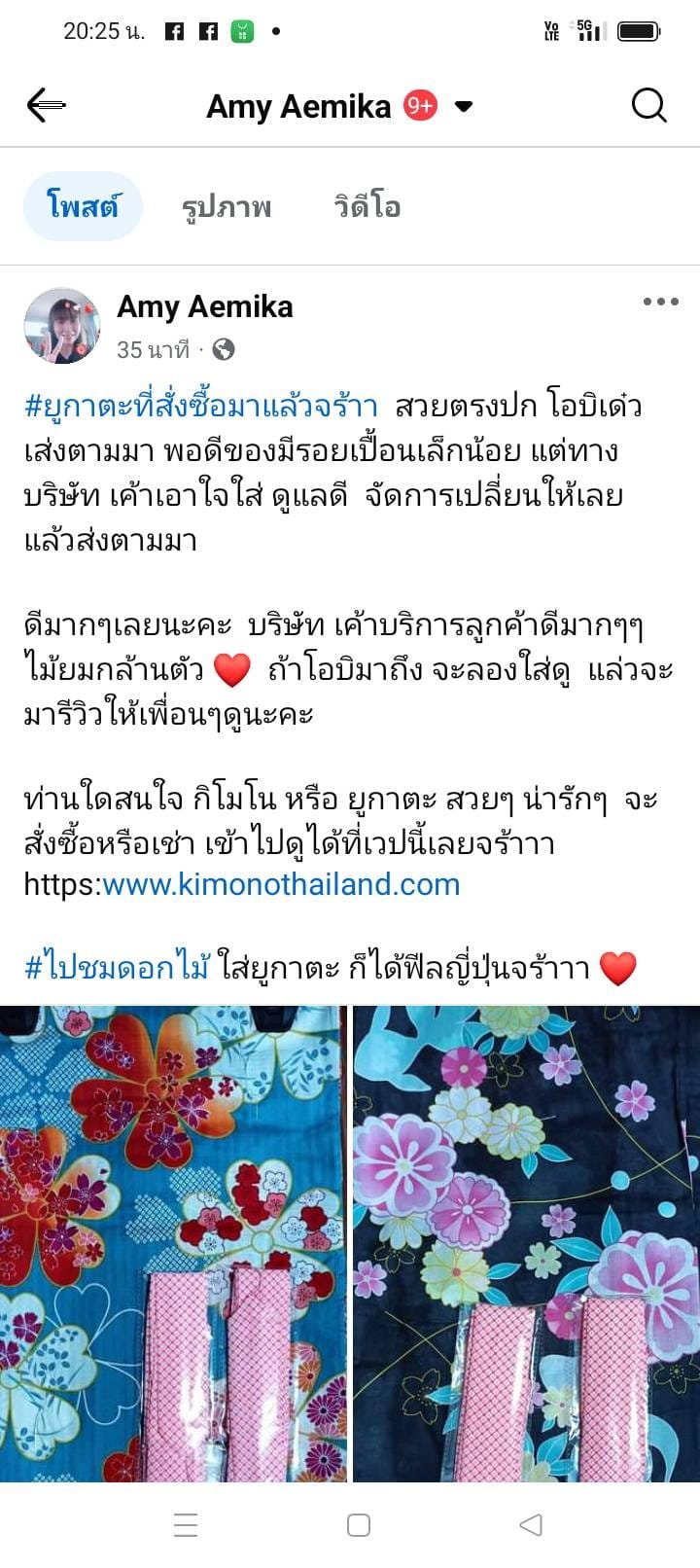Open the blue floral yukata photo
The height and width of the screenshot is (1568, 700).
point(173,1244)
